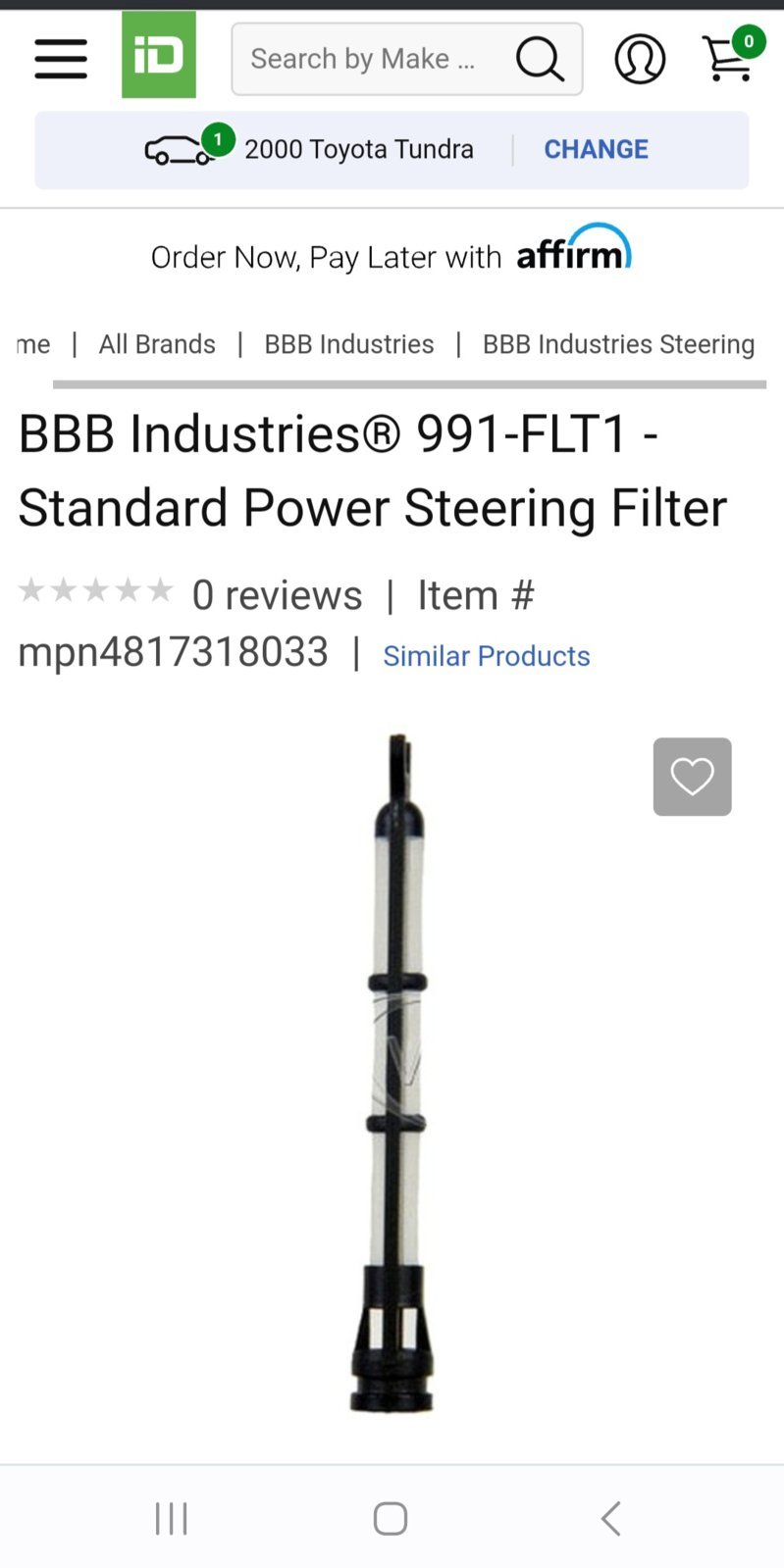View Similar Products
The image size is (784, 1568).
pos(486,656)
